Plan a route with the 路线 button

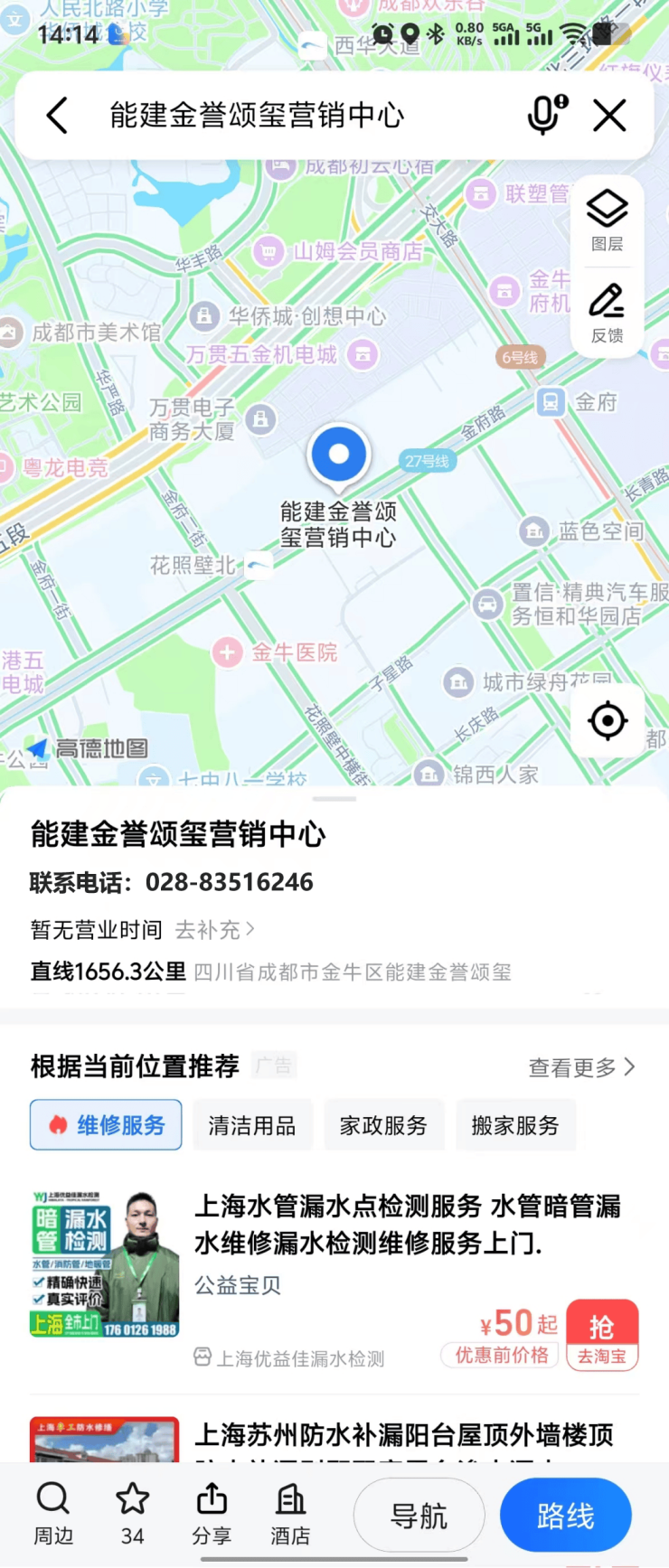coord(565,1516)
